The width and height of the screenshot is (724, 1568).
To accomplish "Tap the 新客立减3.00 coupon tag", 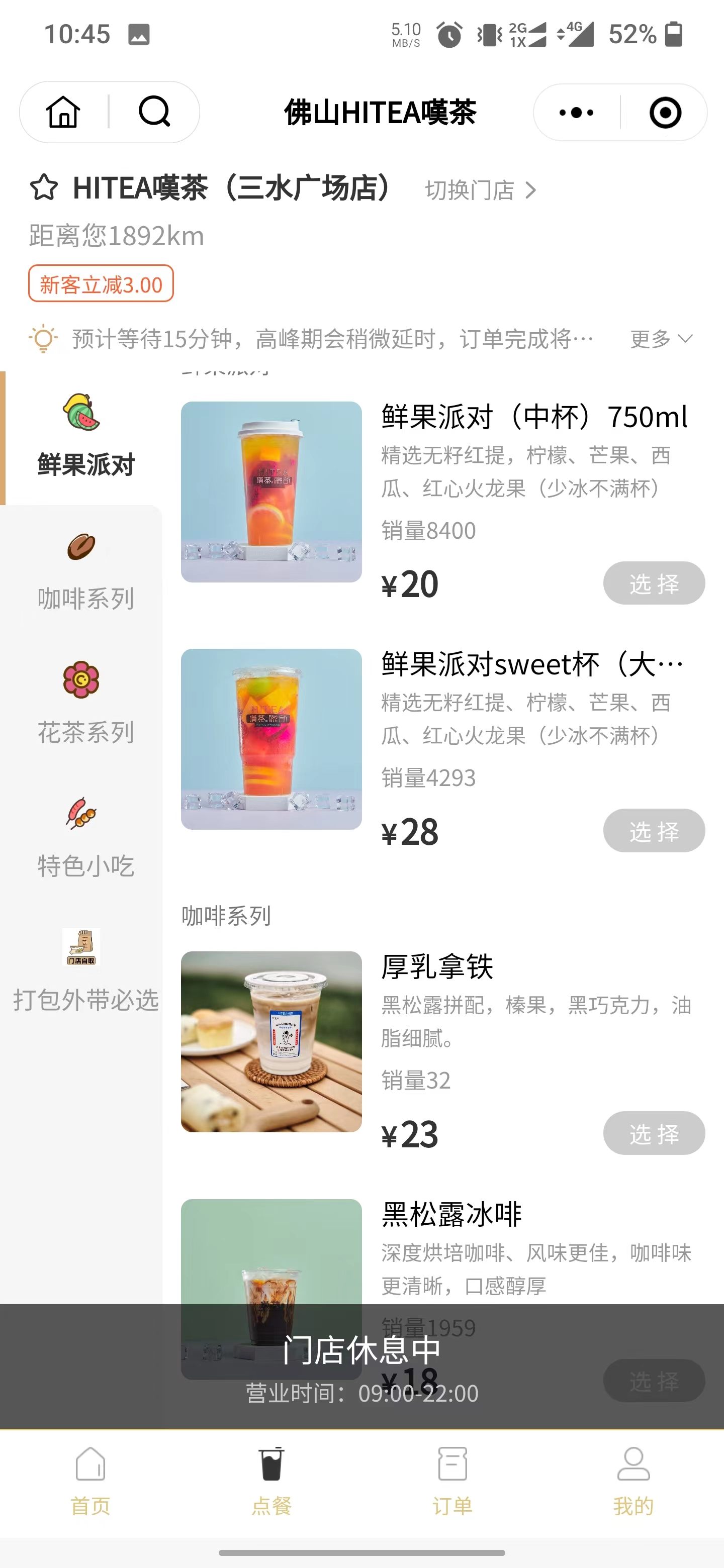I will pyautogui.click(x=101, y=283).
